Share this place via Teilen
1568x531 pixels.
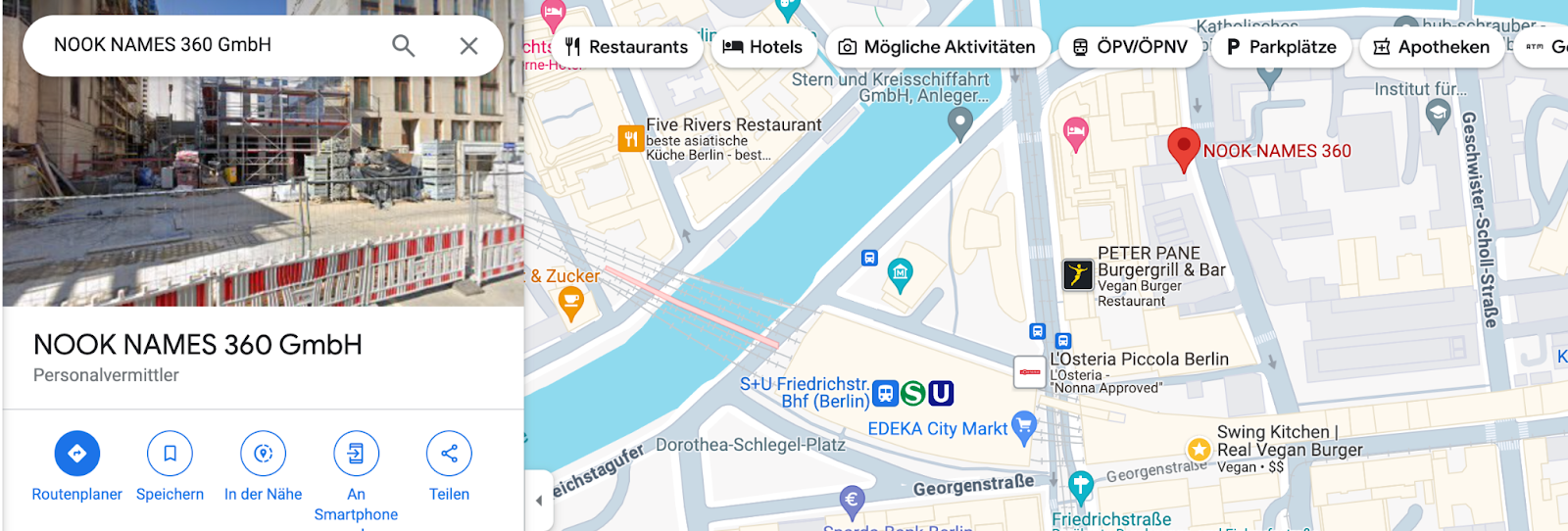click(x=449, y=454)
